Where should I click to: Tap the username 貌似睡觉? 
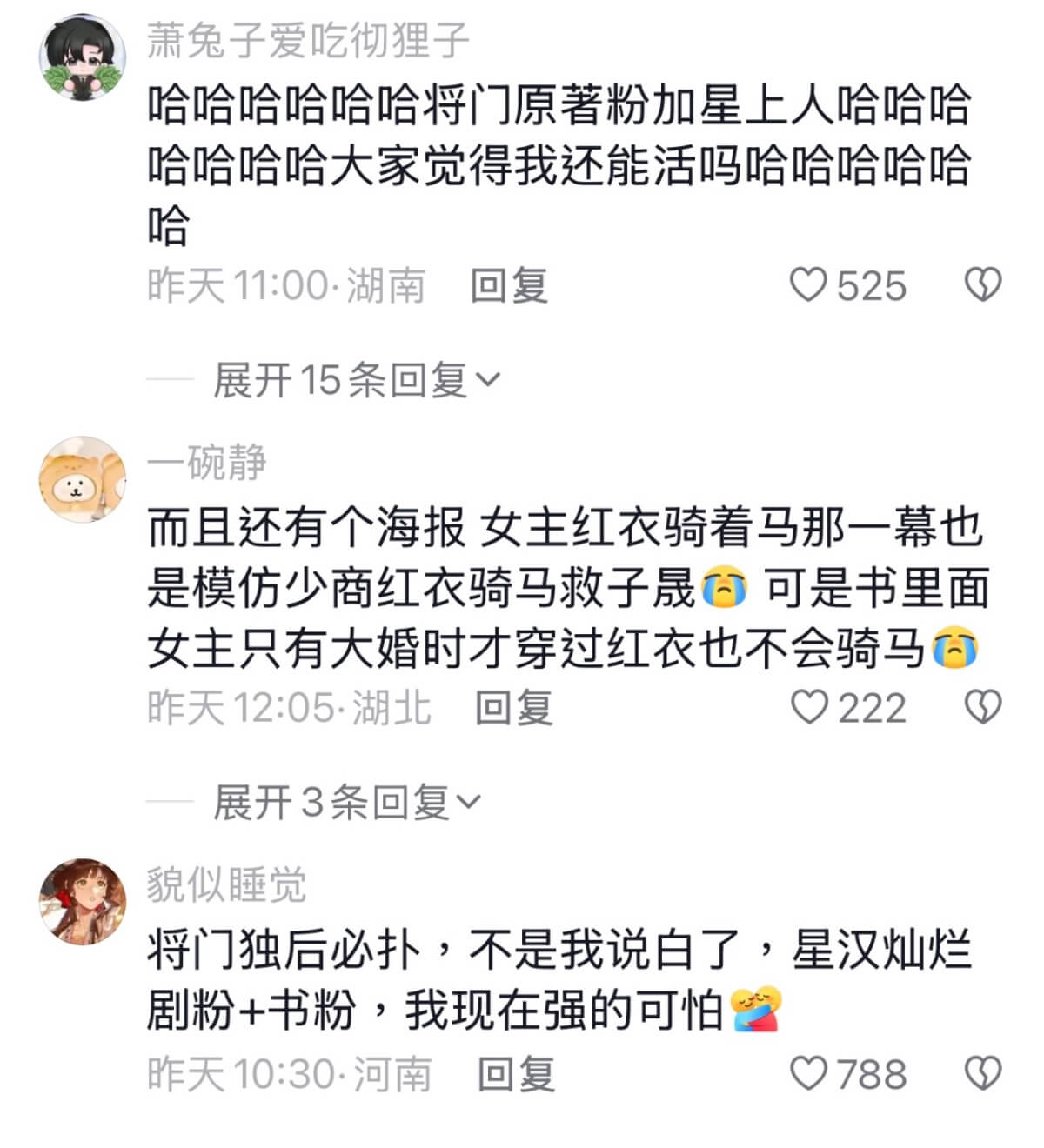tap(226, 884)
